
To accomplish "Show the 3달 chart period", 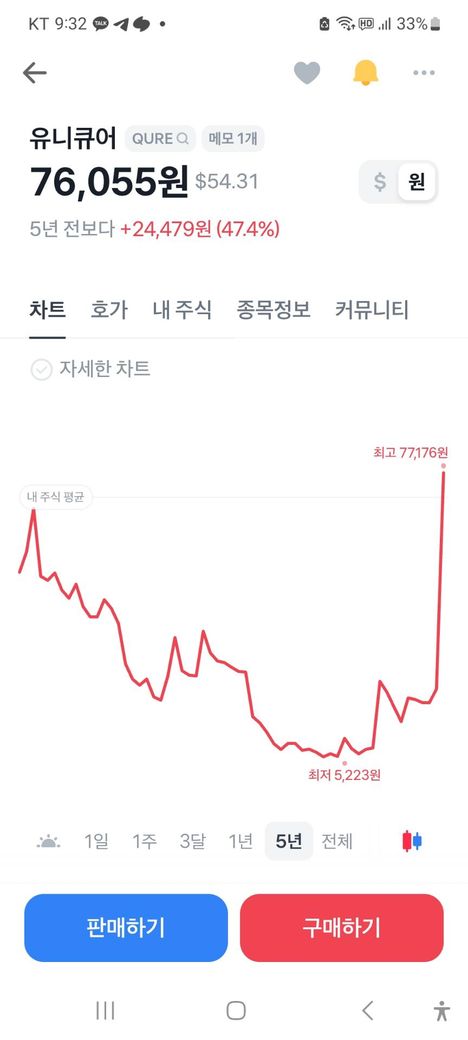I will 193,842.
